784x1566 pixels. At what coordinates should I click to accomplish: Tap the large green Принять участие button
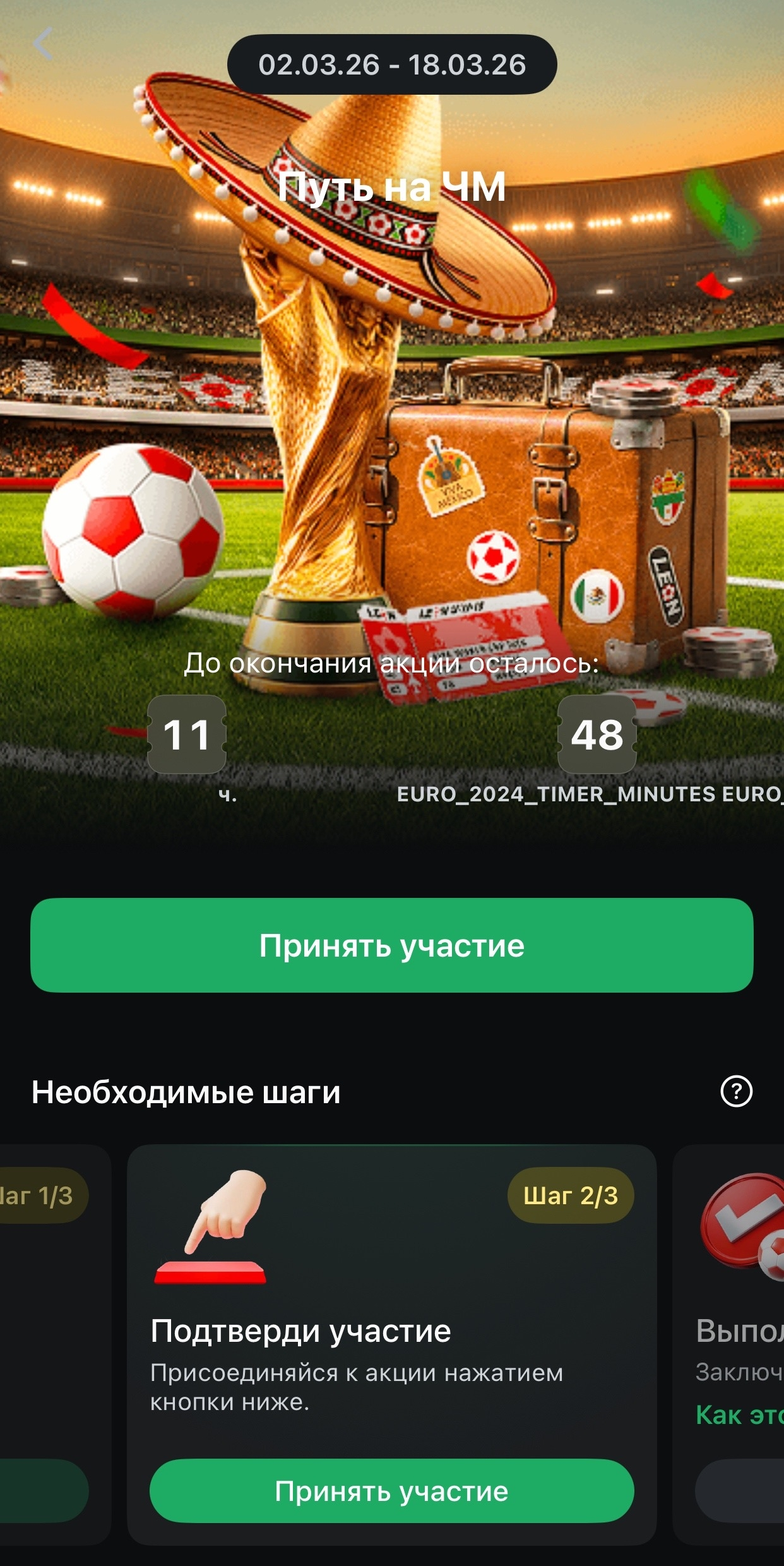[391, 945]
